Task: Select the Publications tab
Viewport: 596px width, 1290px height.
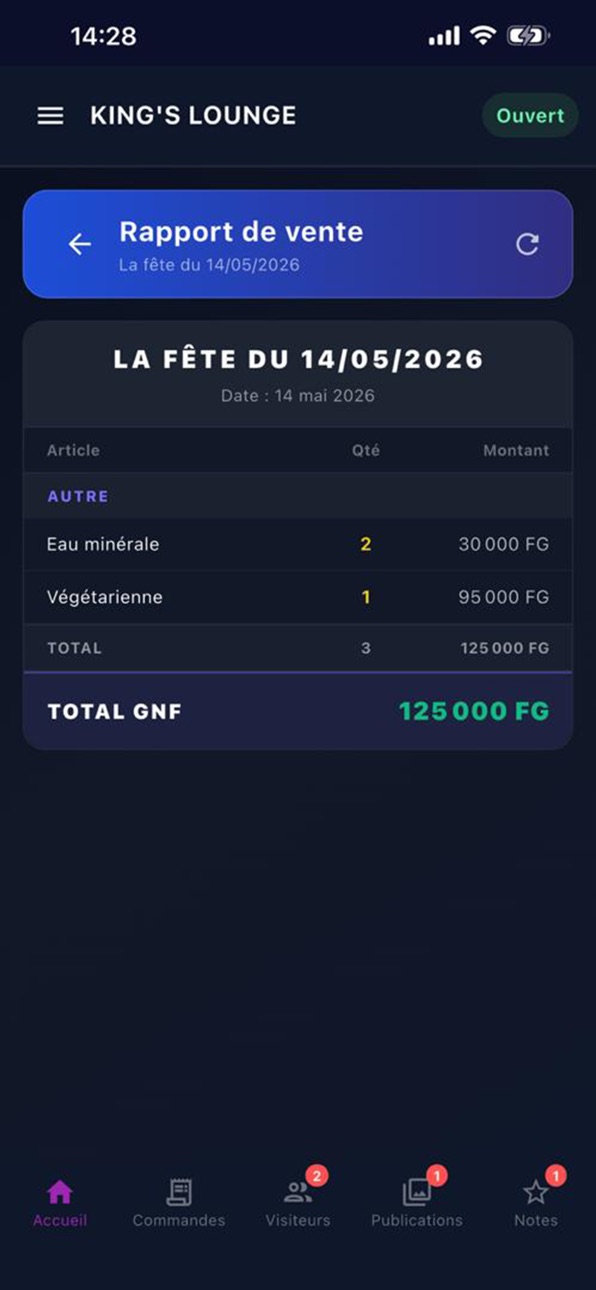Action: [x=417, y=1202]
